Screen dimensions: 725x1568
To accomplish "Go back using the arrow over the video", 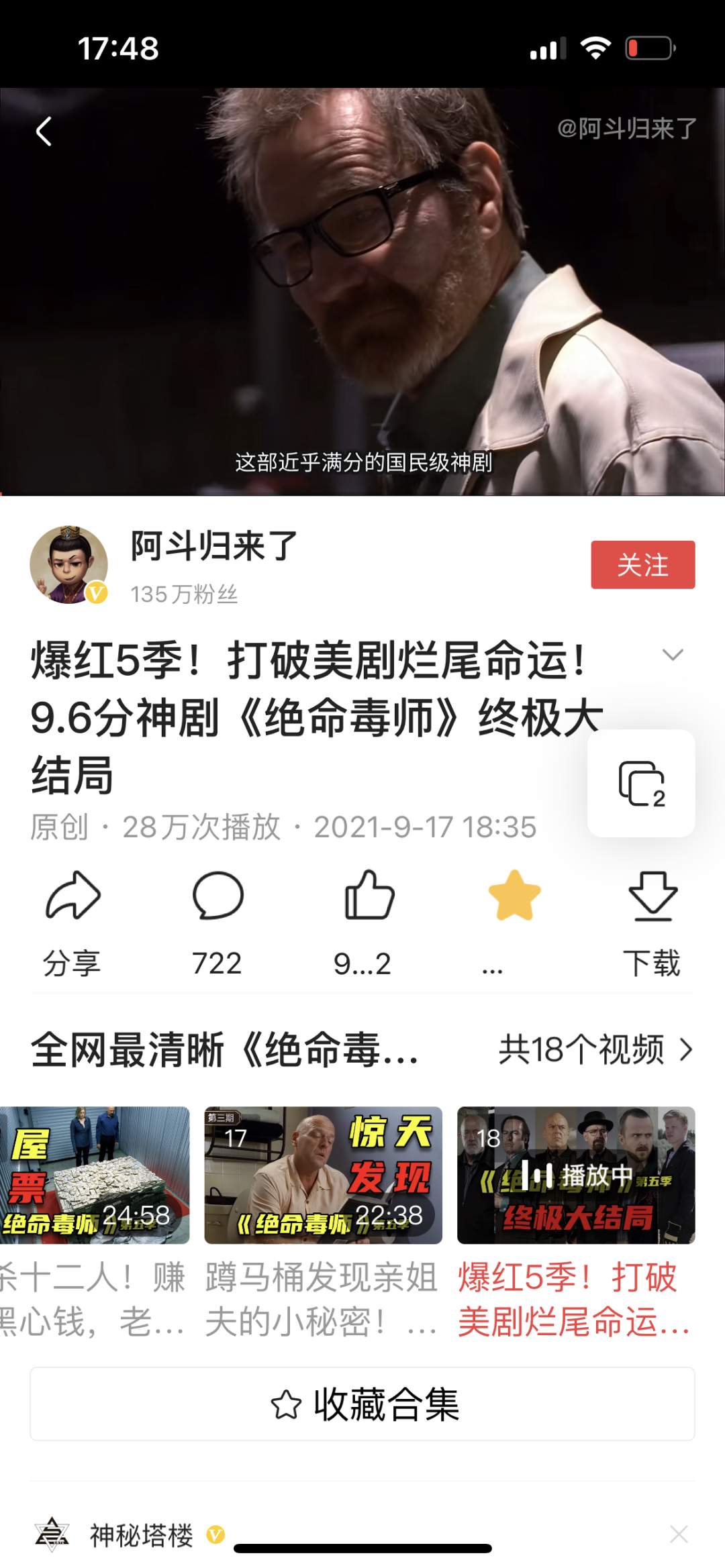I will pyautogui.click(x=44, y=131).
